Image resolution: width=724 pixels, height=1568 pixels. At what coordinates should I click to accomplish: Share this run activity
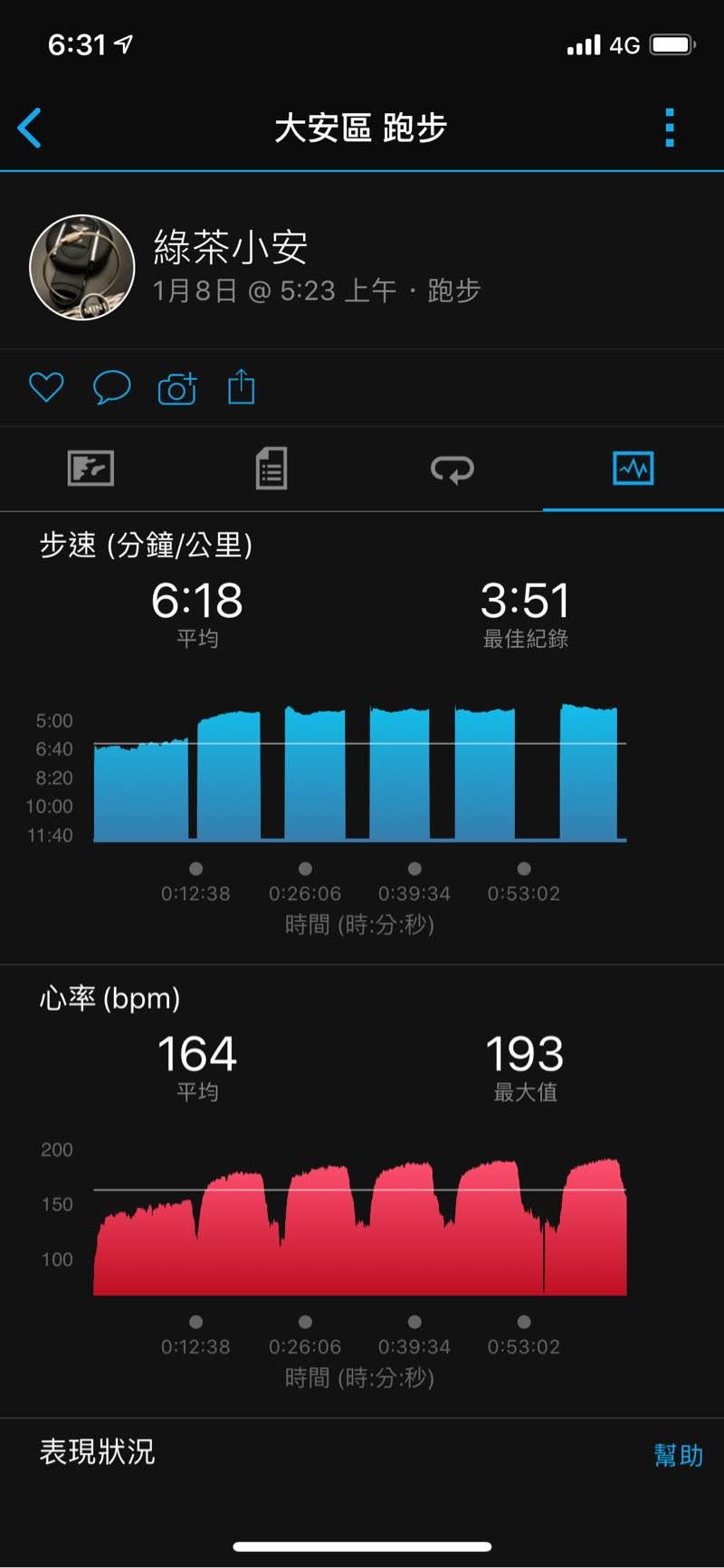pyautogui.click(x=242, y=387)
